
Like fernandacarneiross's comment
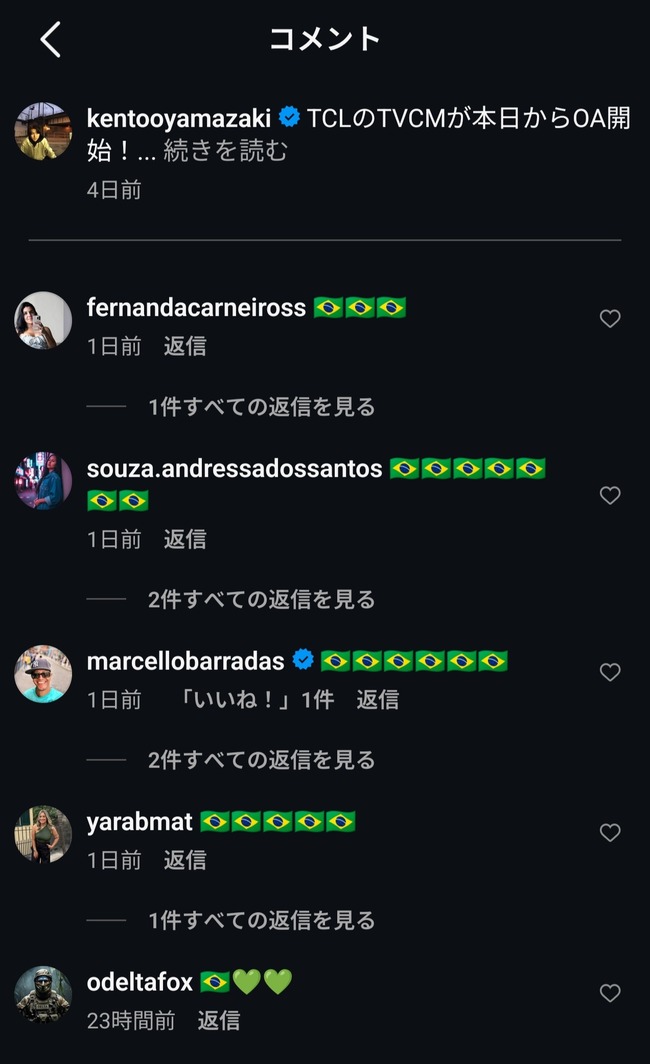coord(610,318)
